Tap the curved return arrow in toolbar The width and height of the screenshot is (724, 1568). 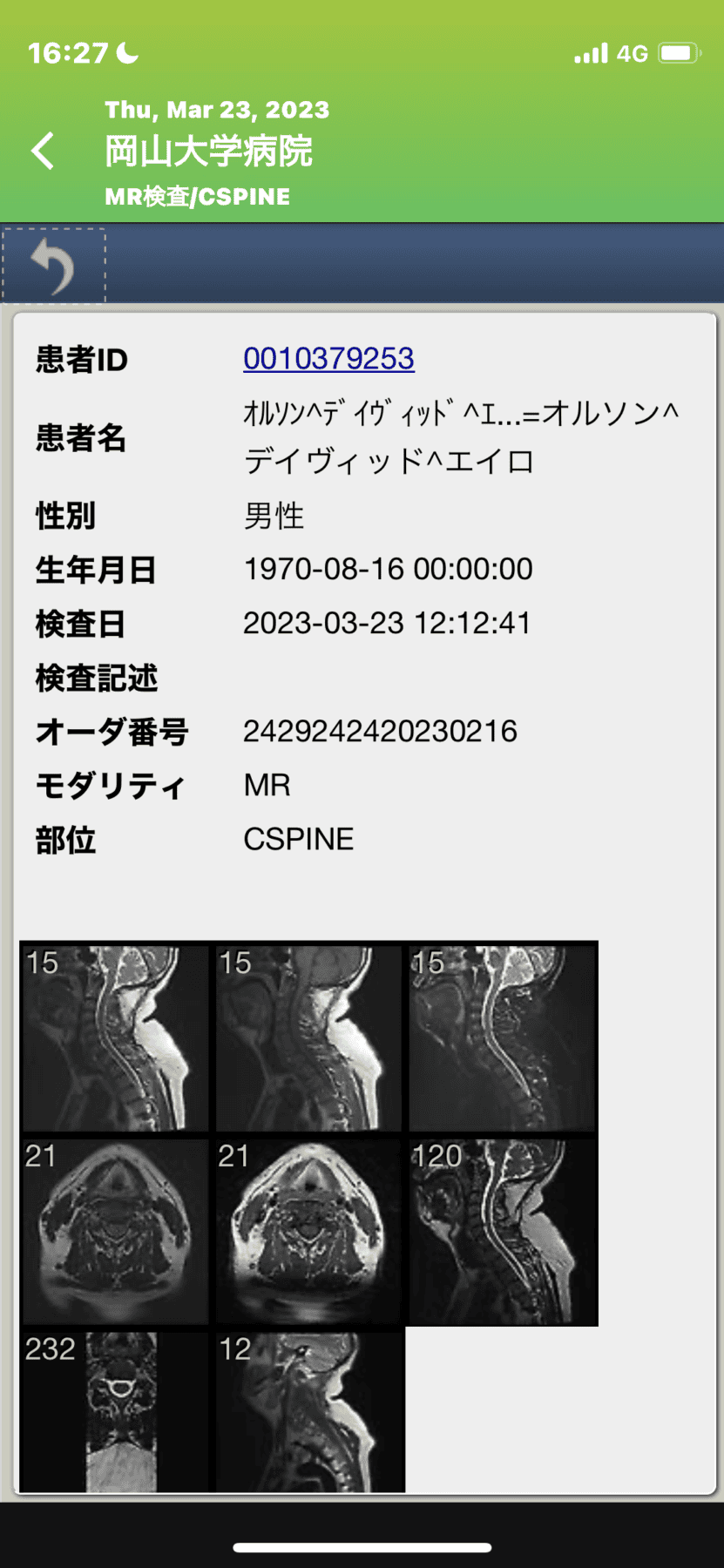pos(53,267)
